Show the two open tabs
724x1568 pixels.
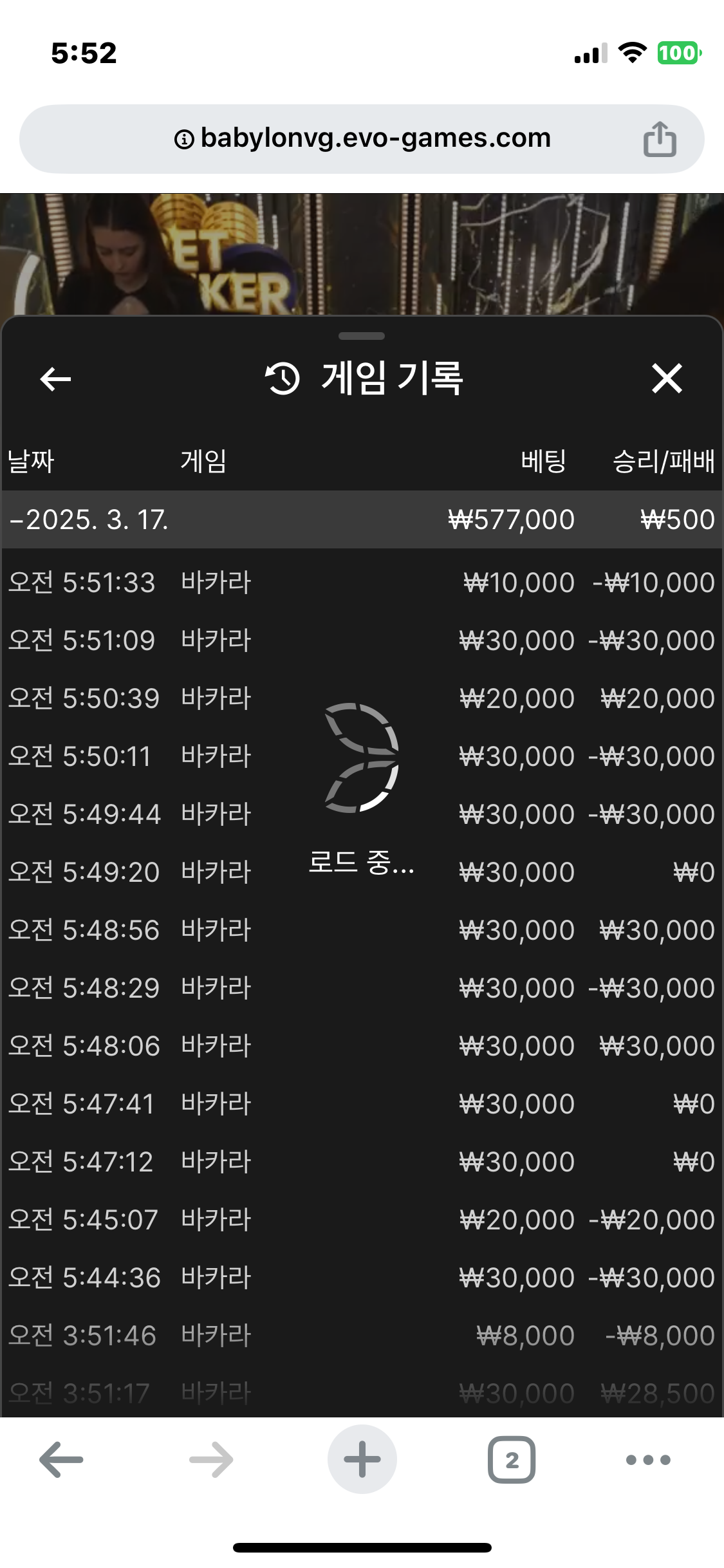click(512, 1459)
